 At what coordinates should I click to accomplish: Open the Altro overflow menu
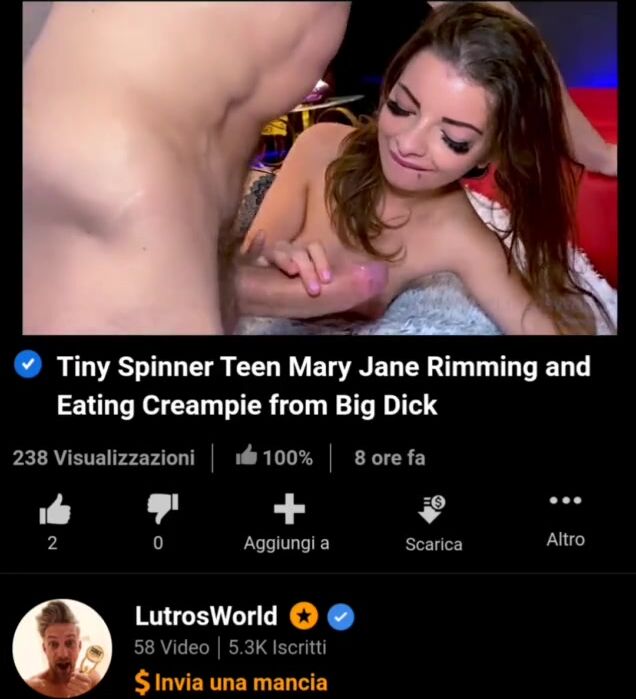(x=565, y=502)
